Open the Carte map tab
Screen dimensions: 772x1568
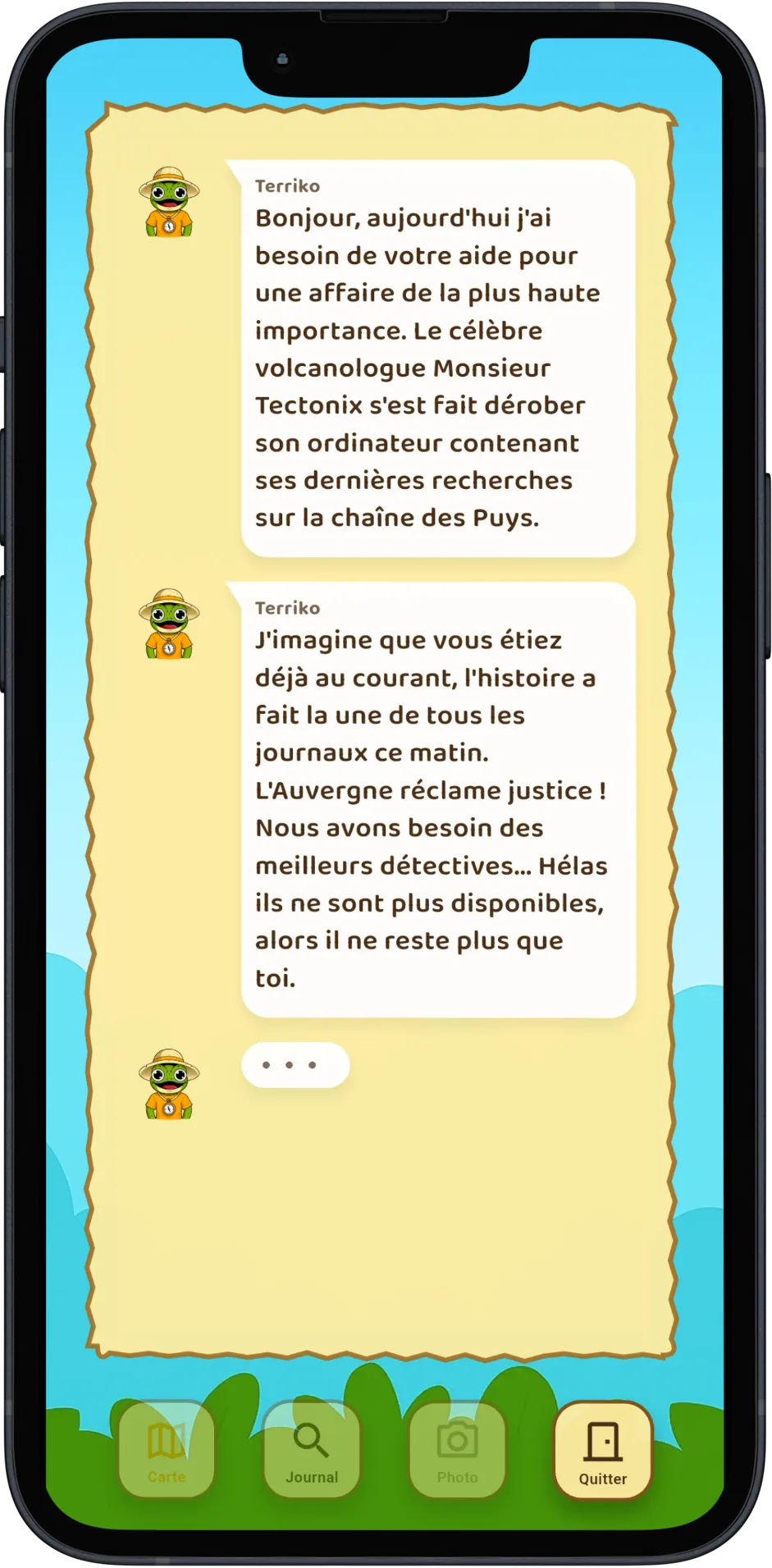[x=167, y=1450]
